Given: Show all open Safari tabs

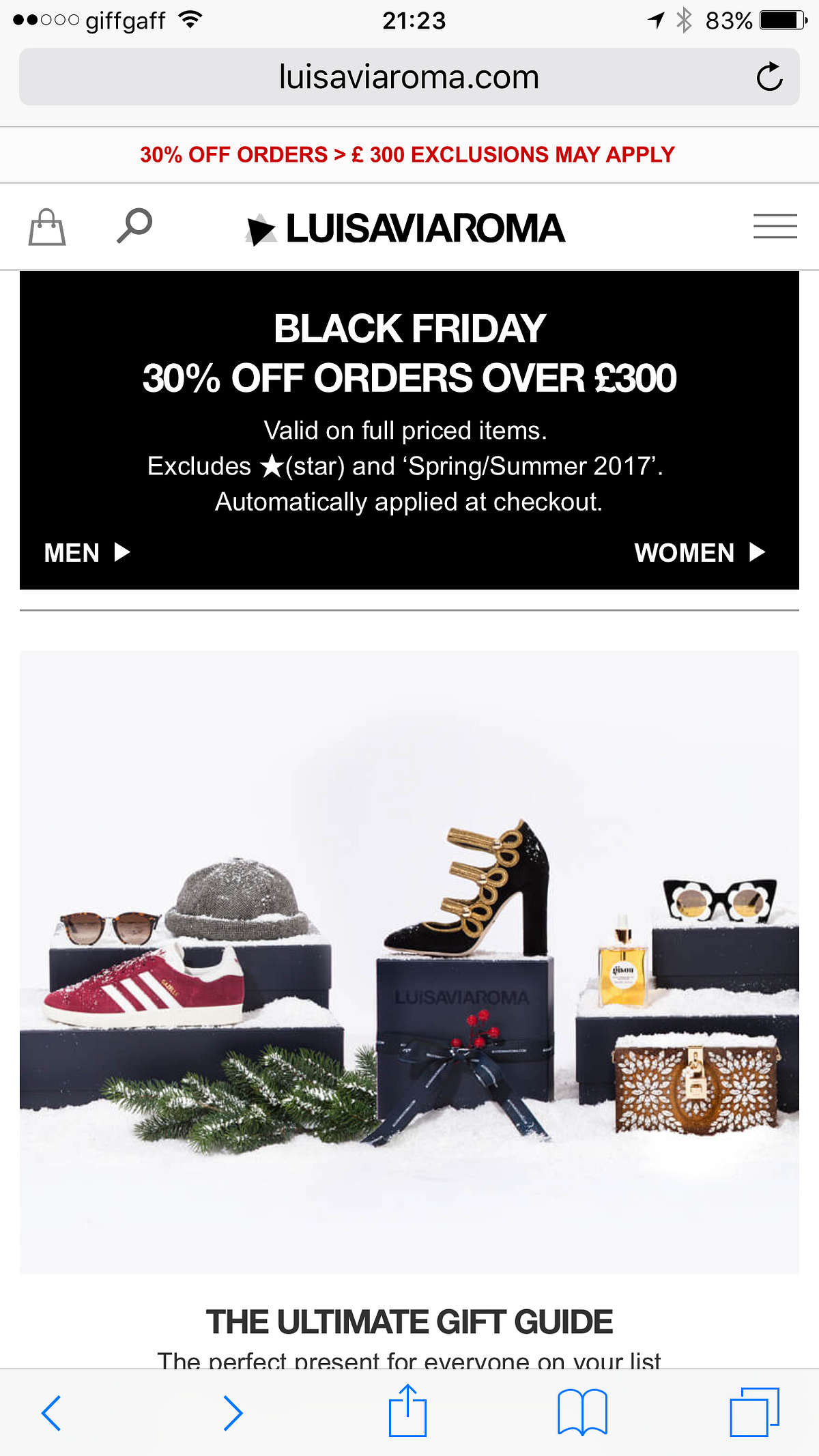Looking at the screenshot, I should click(x=754, y=1412).
